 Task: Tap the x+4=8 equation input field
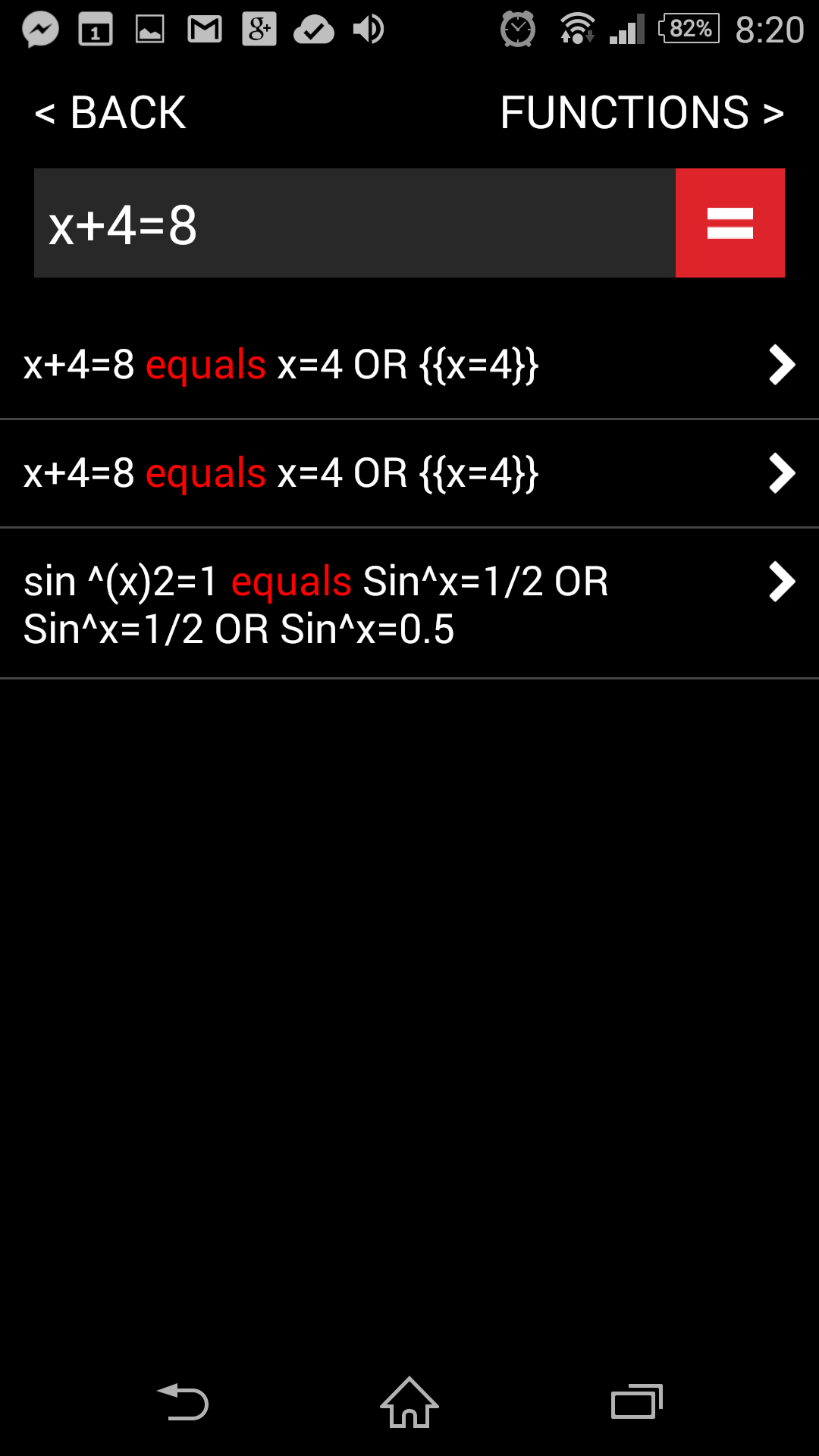[x=355, y=223]
